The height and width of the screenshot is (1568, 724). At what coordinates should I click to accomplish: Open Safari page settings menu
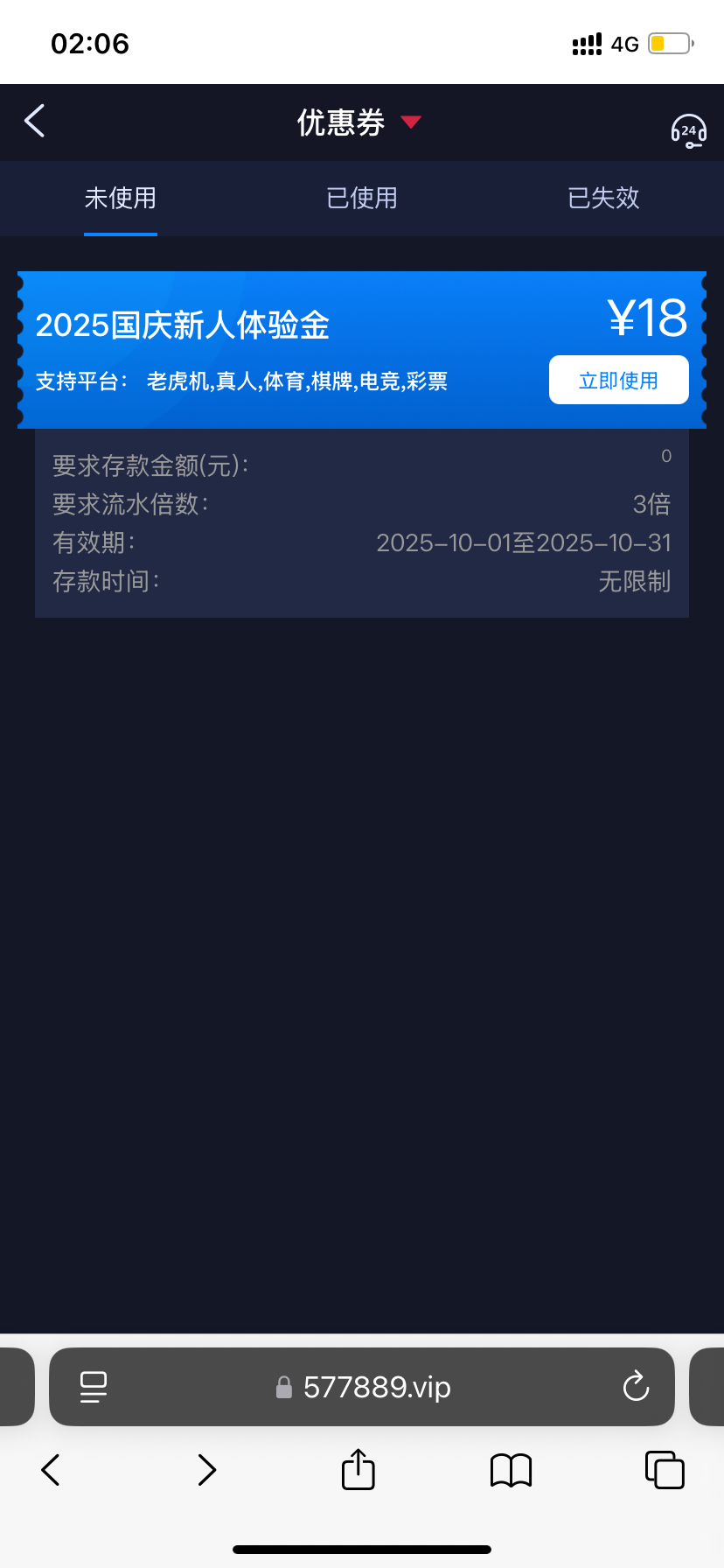coord(94,1387)
